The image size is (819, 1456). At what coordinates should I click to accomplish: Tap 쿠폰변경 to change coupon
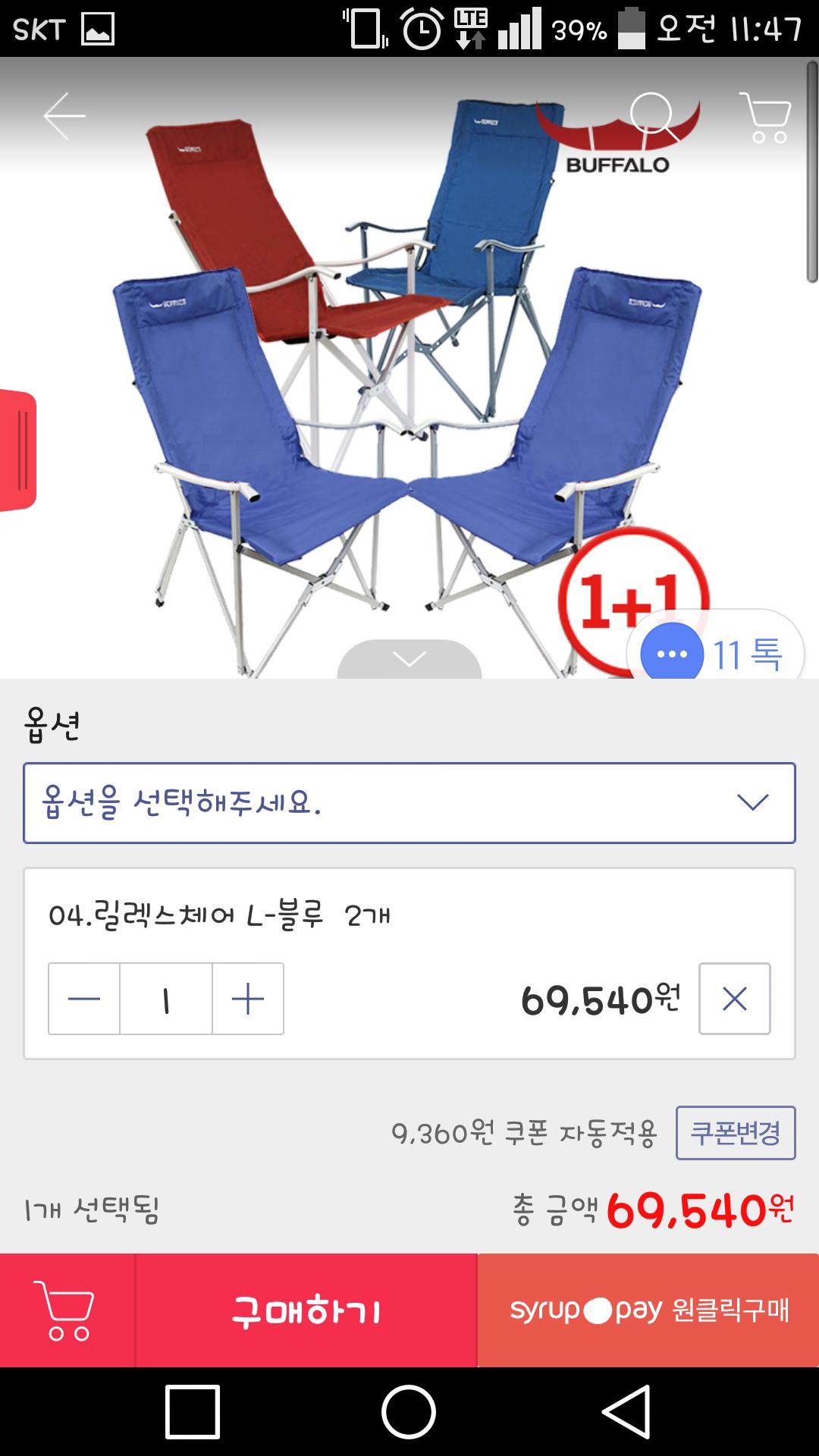click(x=735, y=1133)
